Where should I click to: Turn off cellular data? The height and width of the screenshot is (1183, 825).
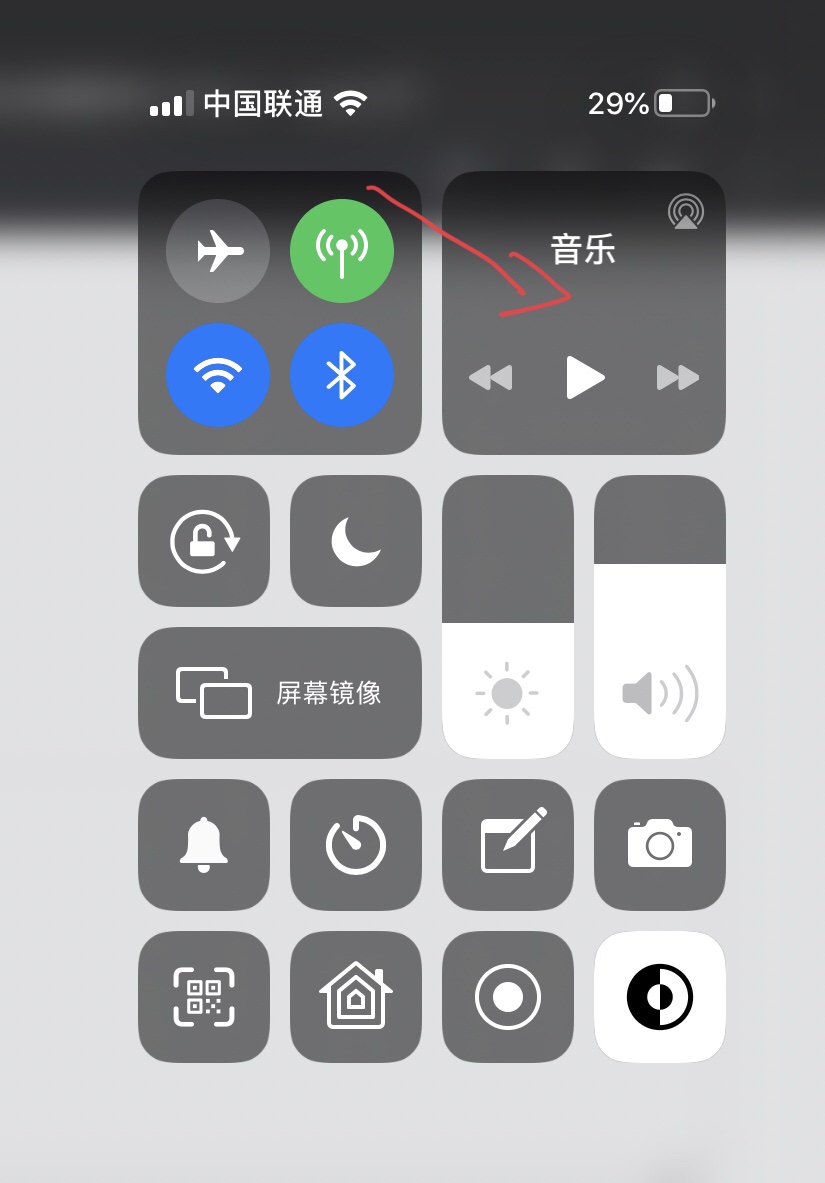click(342, 251)
